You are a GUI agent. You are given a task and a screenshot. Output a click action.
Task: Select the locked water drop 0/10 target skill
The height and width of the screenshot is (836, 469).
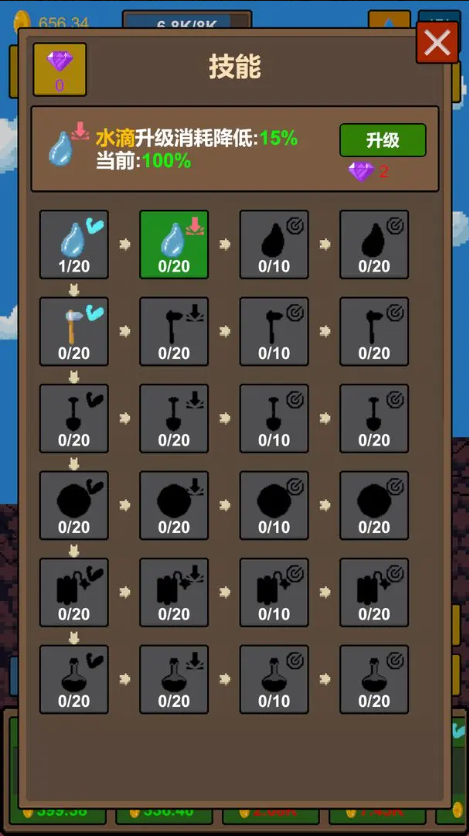274,244
